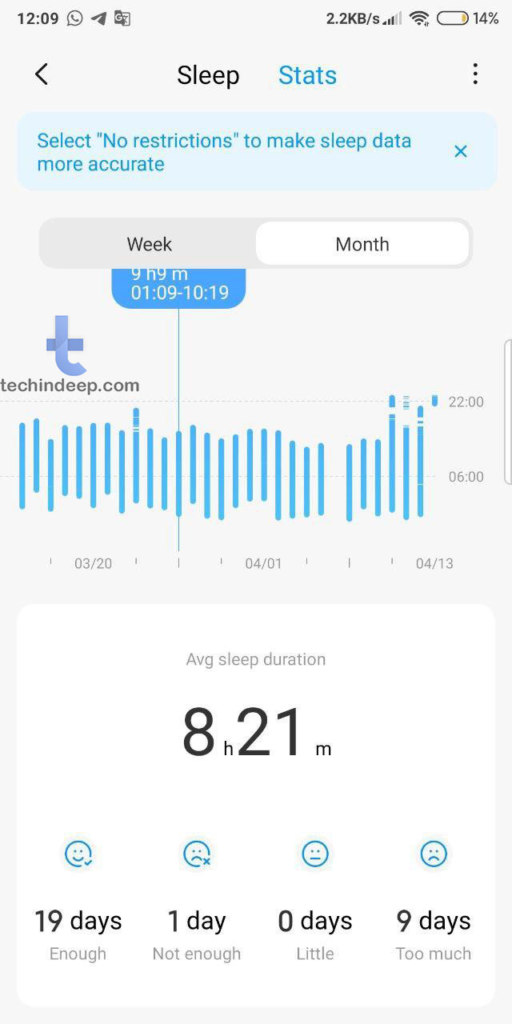This screenshot has height=1024, width=512.
Task: Select the Month view segment
Action: click(x=362, y=244)
